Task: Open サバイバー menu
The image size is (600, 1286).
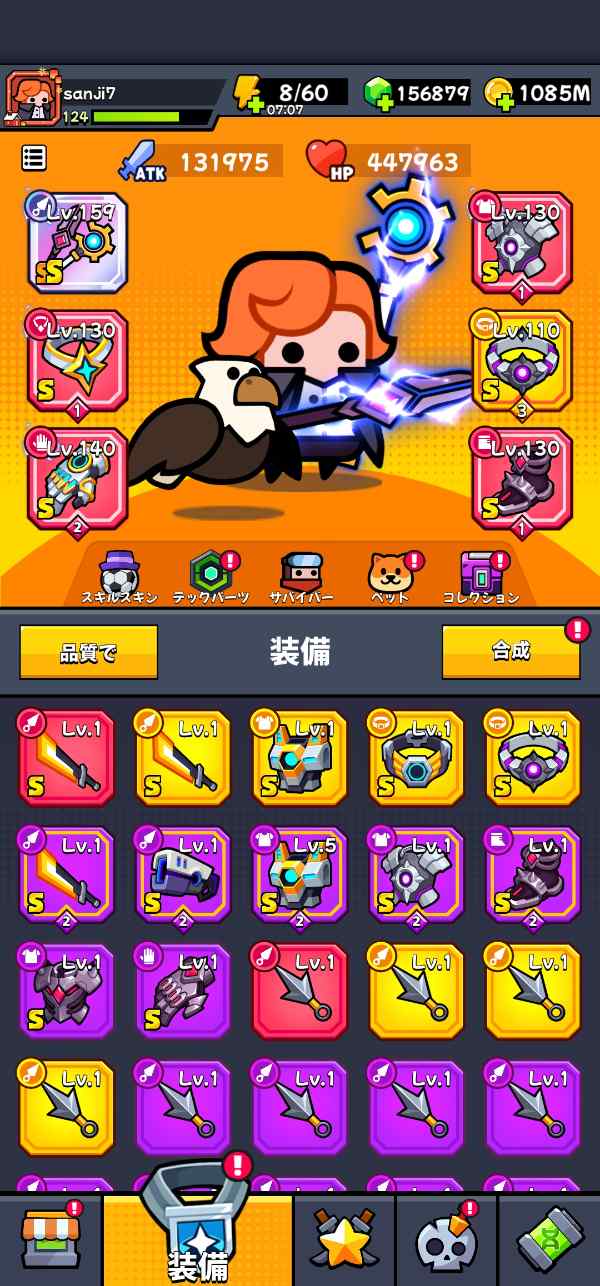Action: (300, 578)
